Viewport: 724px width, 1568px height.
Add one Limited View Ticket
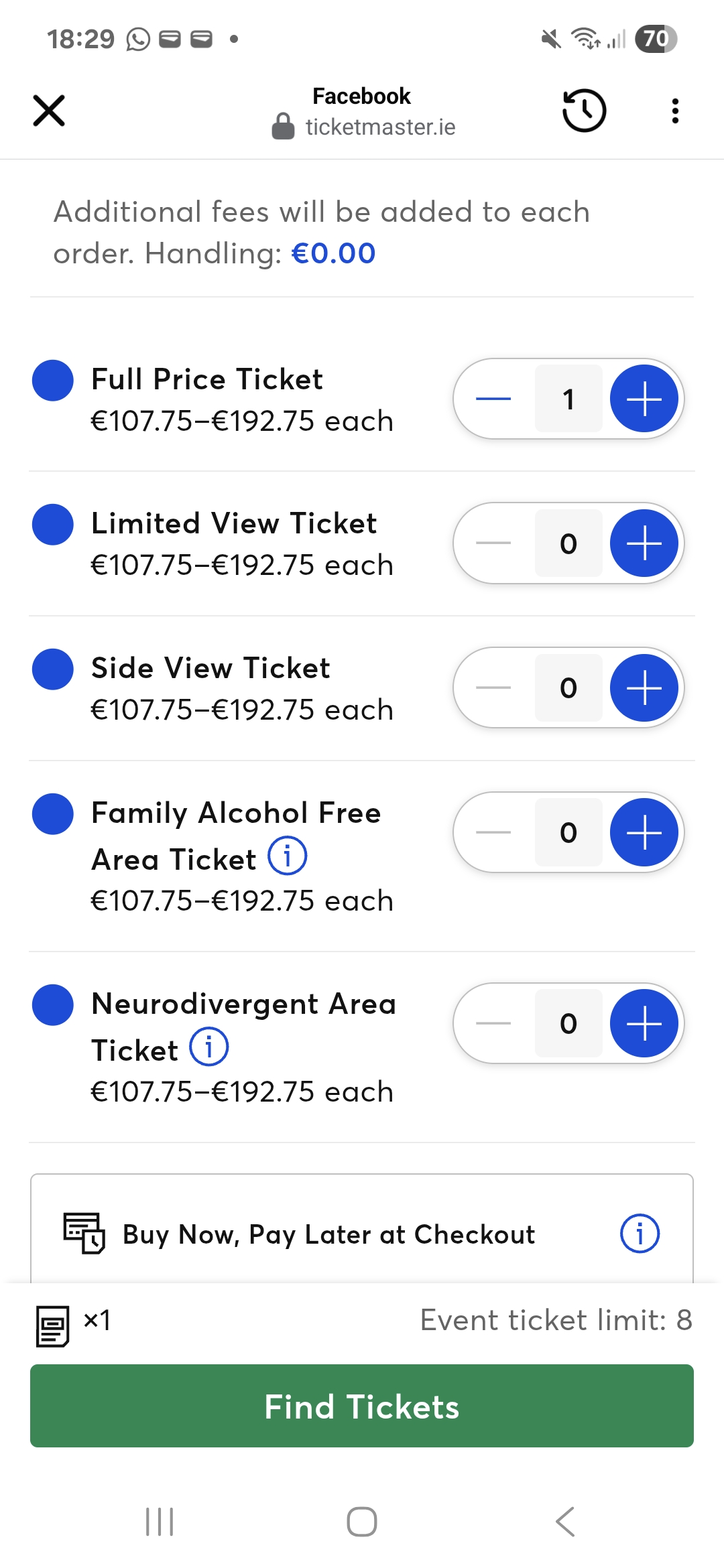point(644,543)
